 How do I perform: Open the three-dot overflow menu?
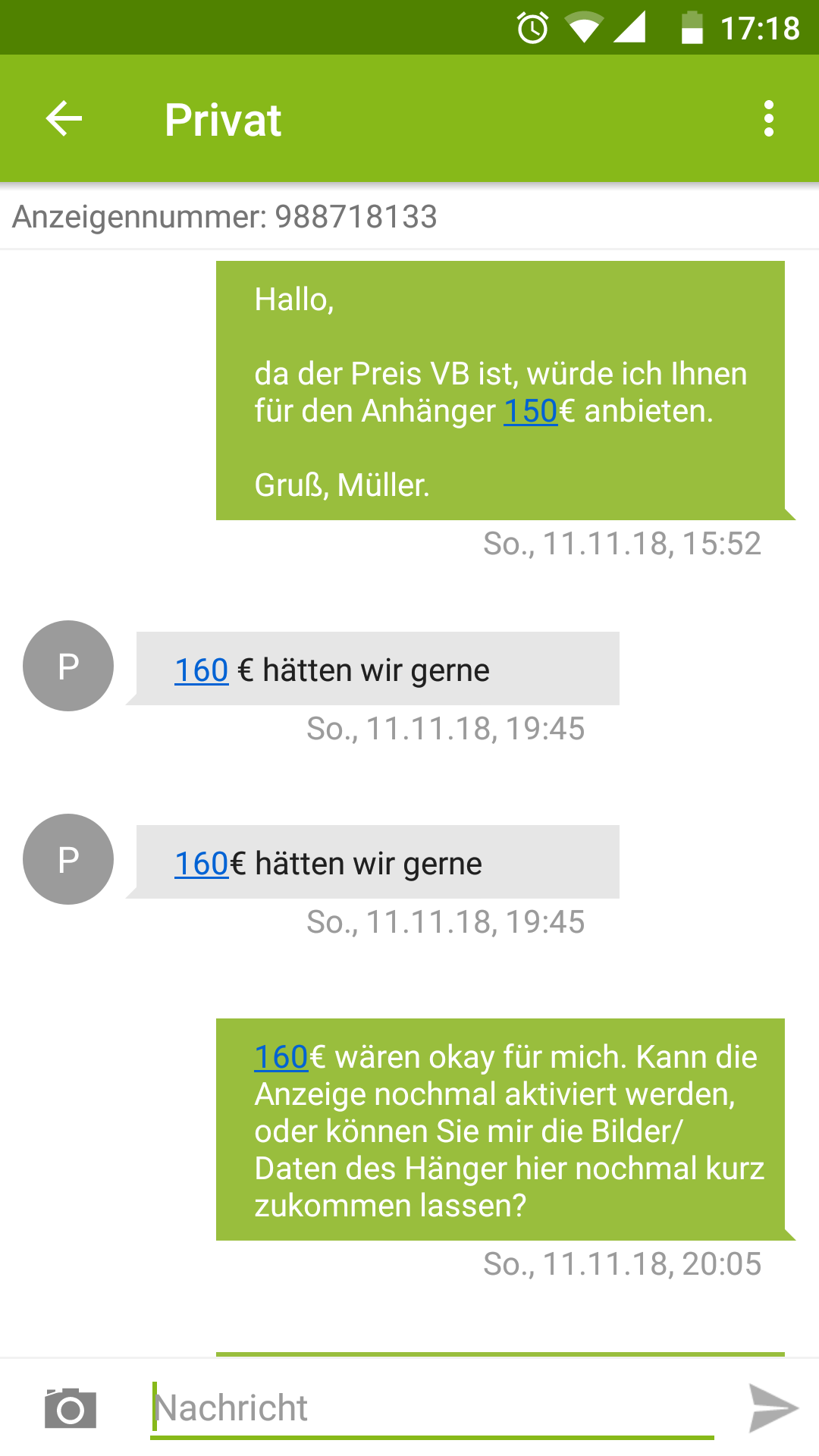pos(769,119)
